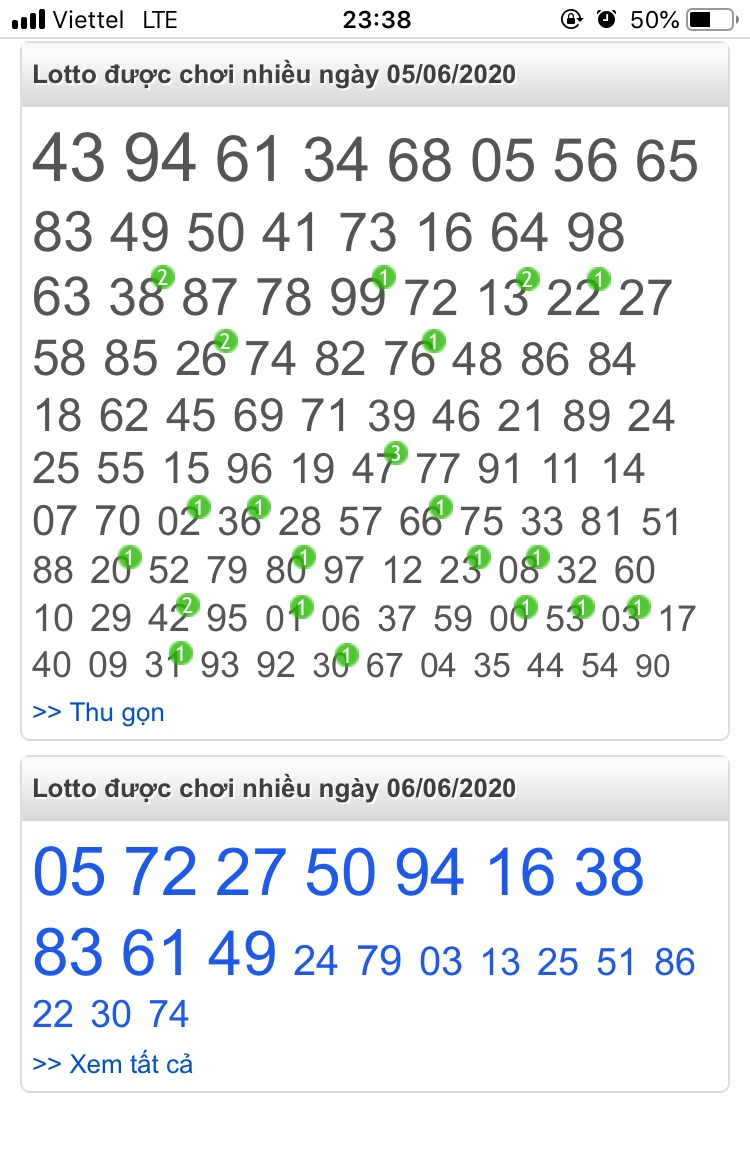Screen dimensions: 750x1161
Task: Choose blue number 50 under 06/06/2020
Action: point(341,872)
